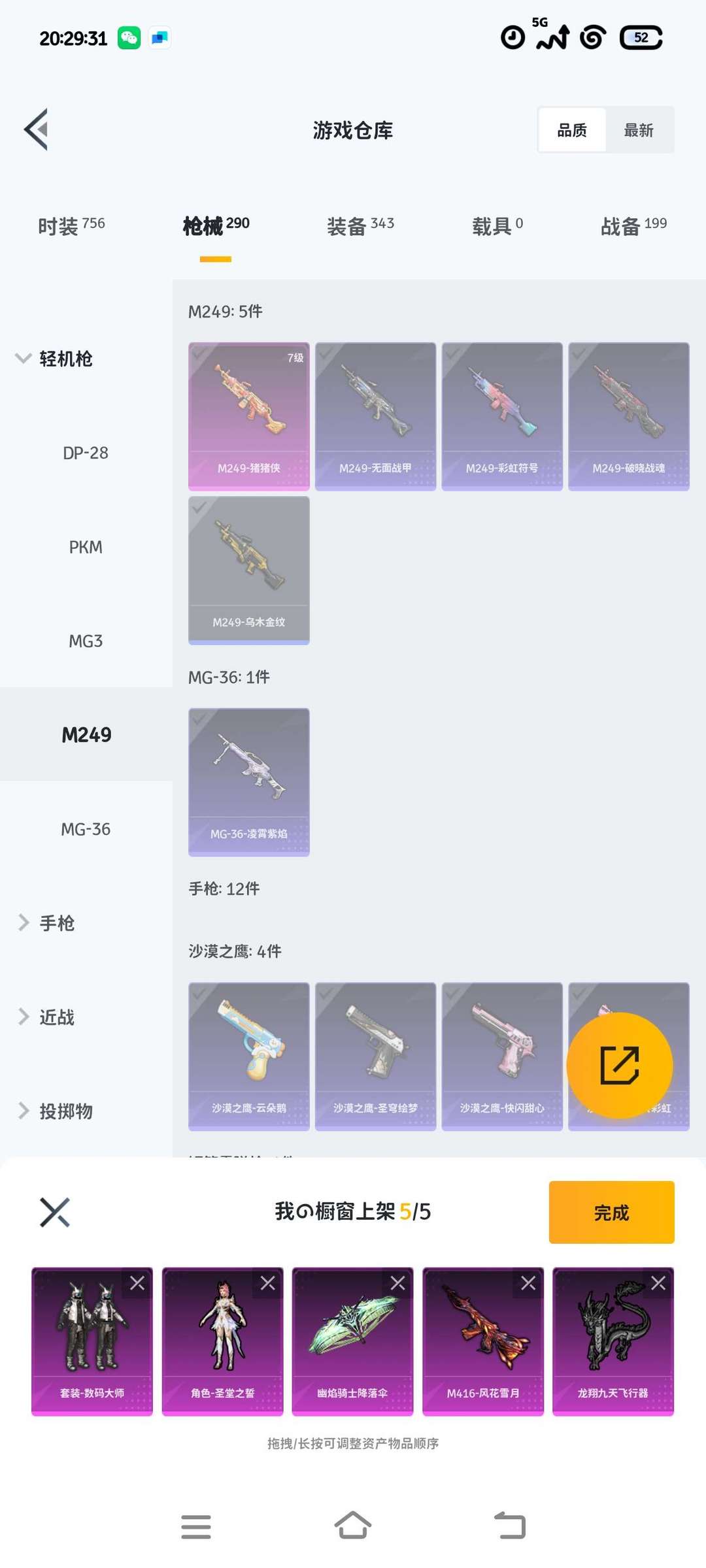Remove 套装-数码大师 from showcase
Image resolution: width=706 pixels, height=1568 pixels.
[x=137, y=1283]
